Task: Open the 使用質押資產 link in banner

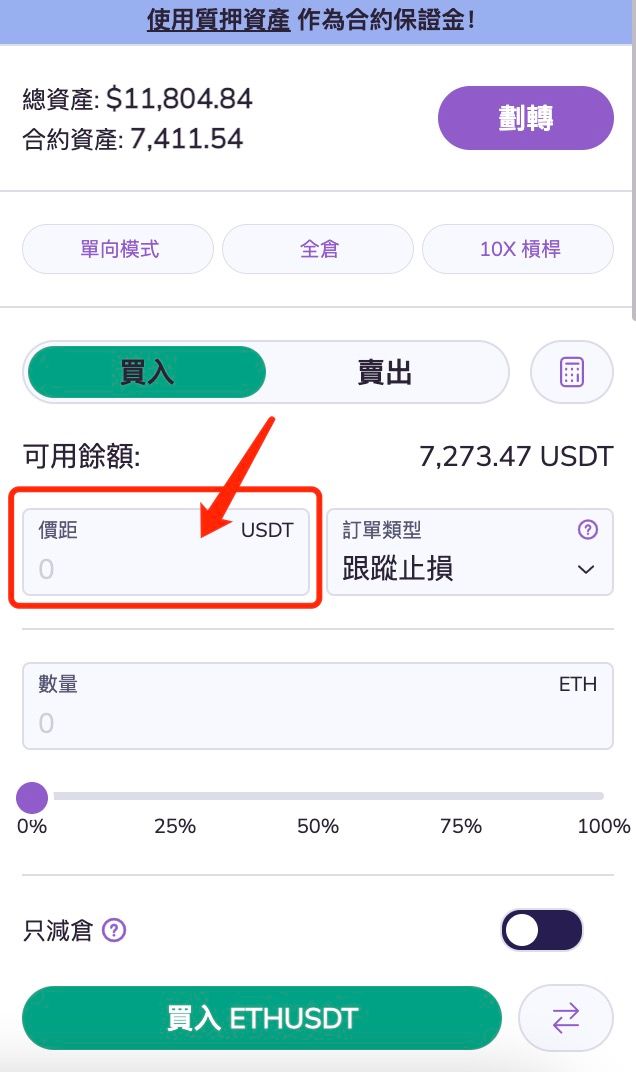Action: (218, 20)
